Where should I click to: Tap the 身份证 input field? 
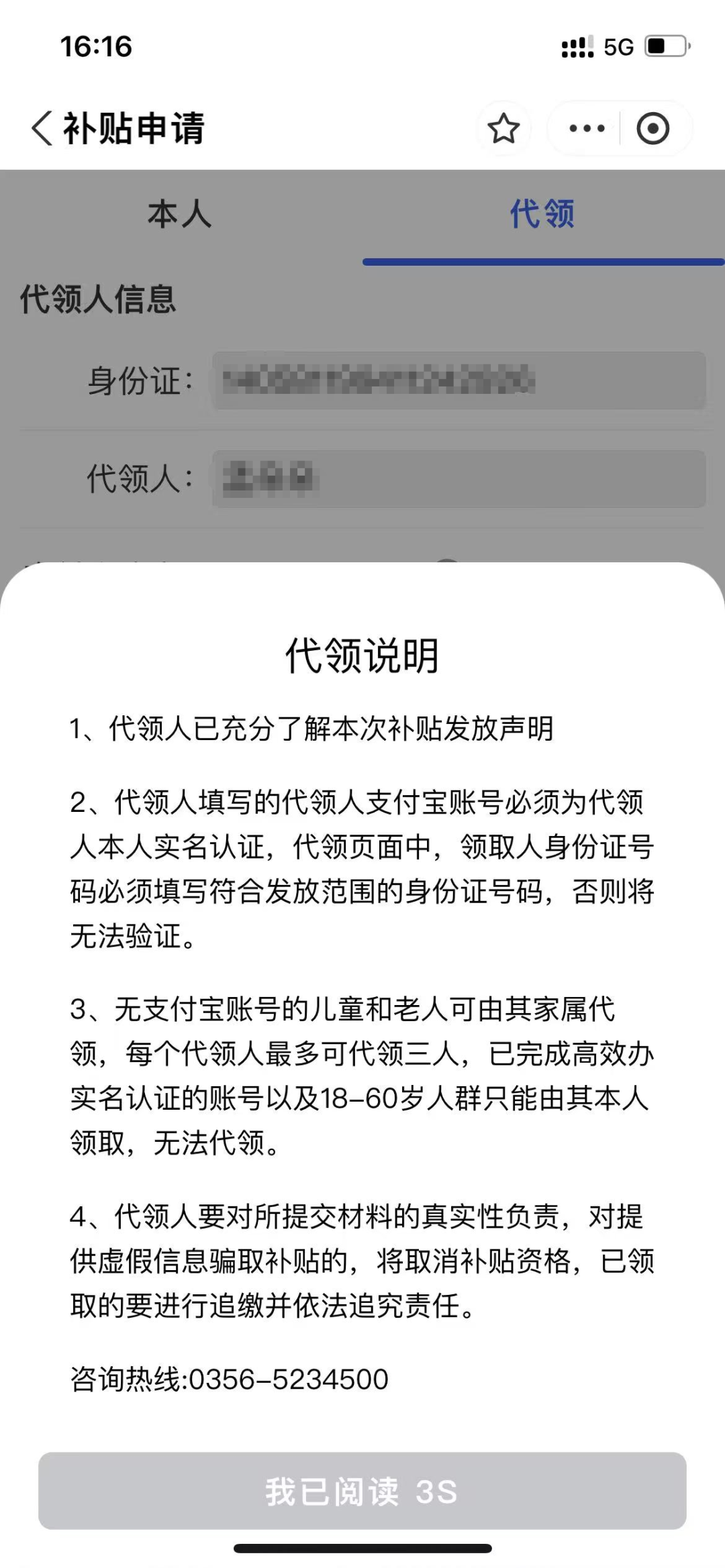coord(459,380)
